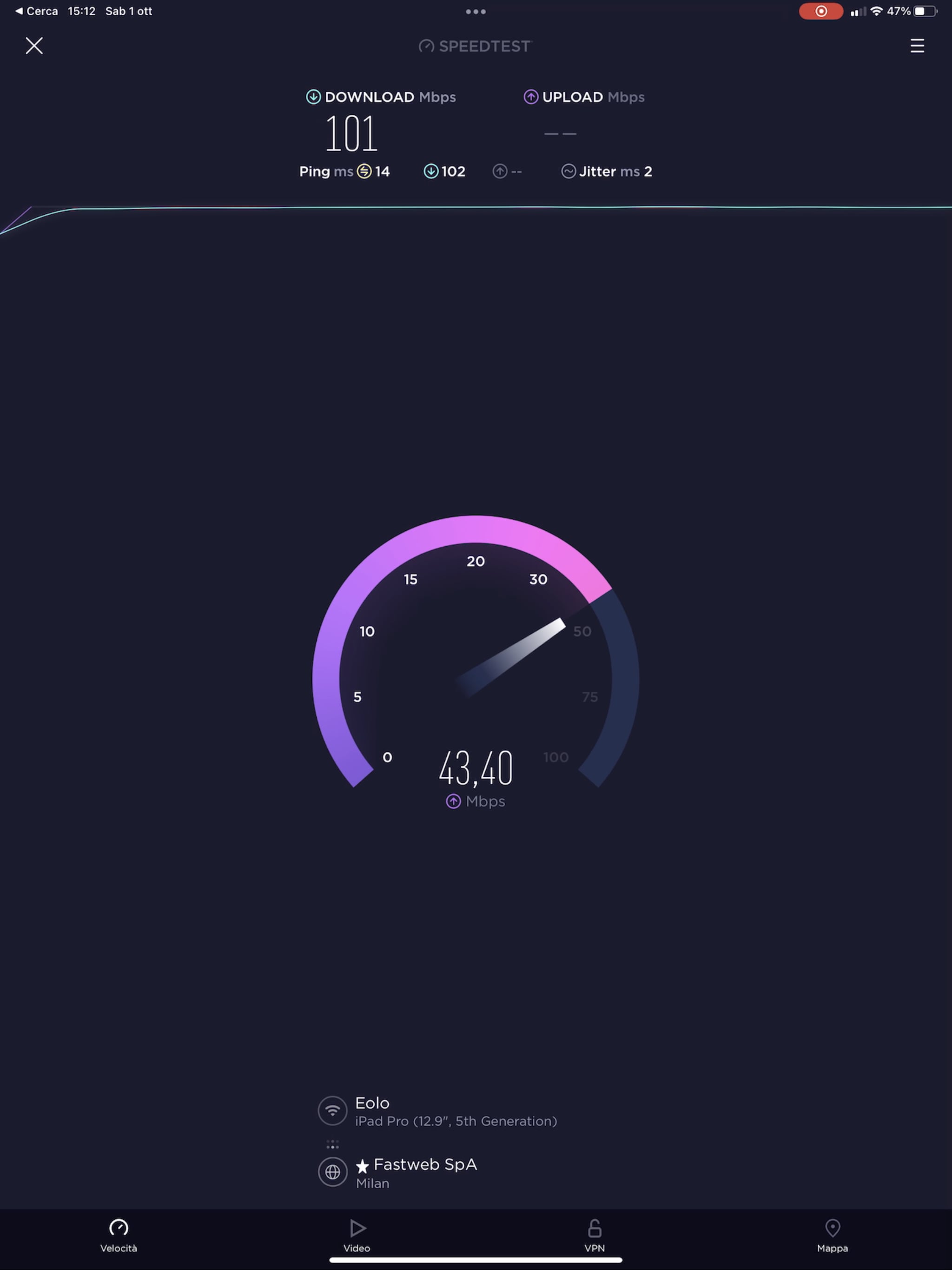Go to the Mappa tab
The image size is (952, 1270).
coord(832,1234)
